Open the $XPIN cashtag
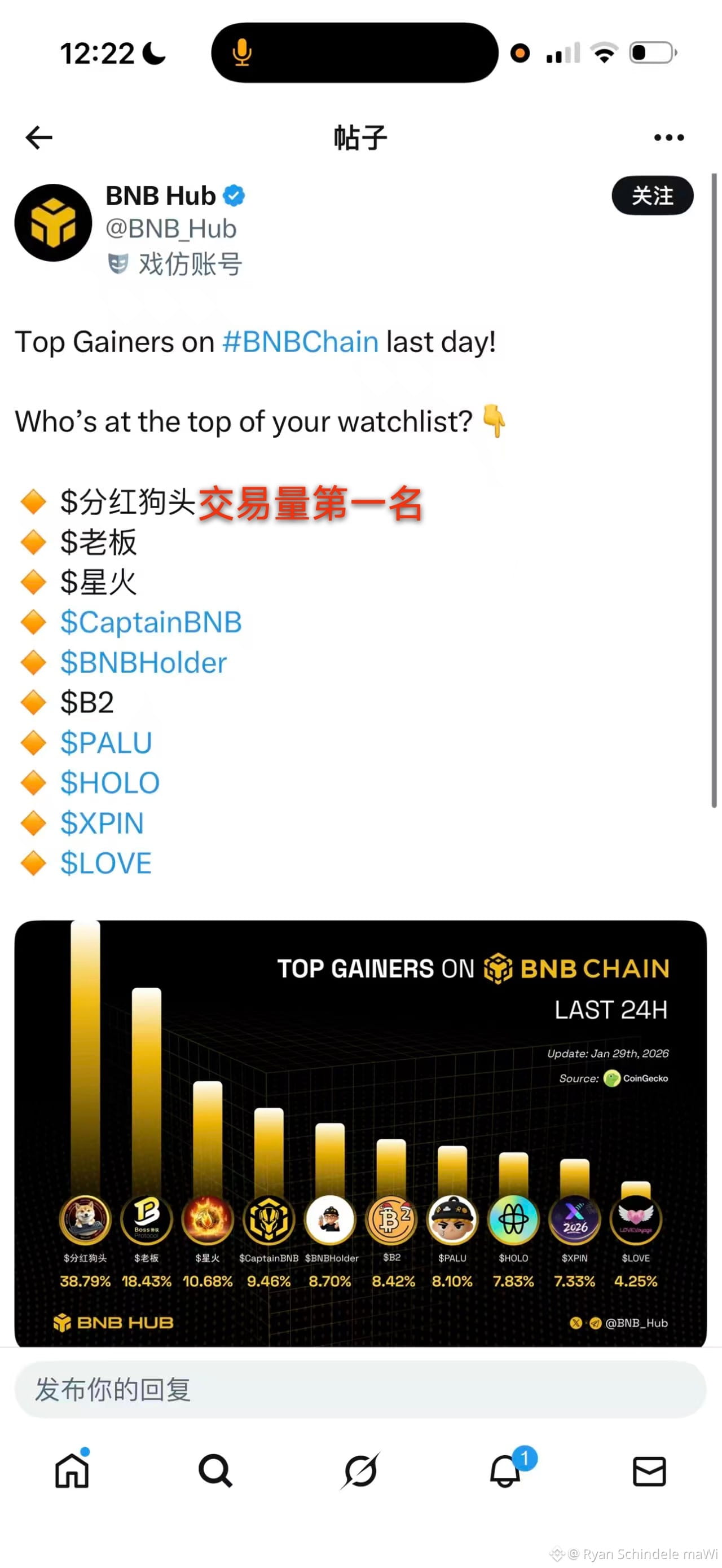 (102, 823)
